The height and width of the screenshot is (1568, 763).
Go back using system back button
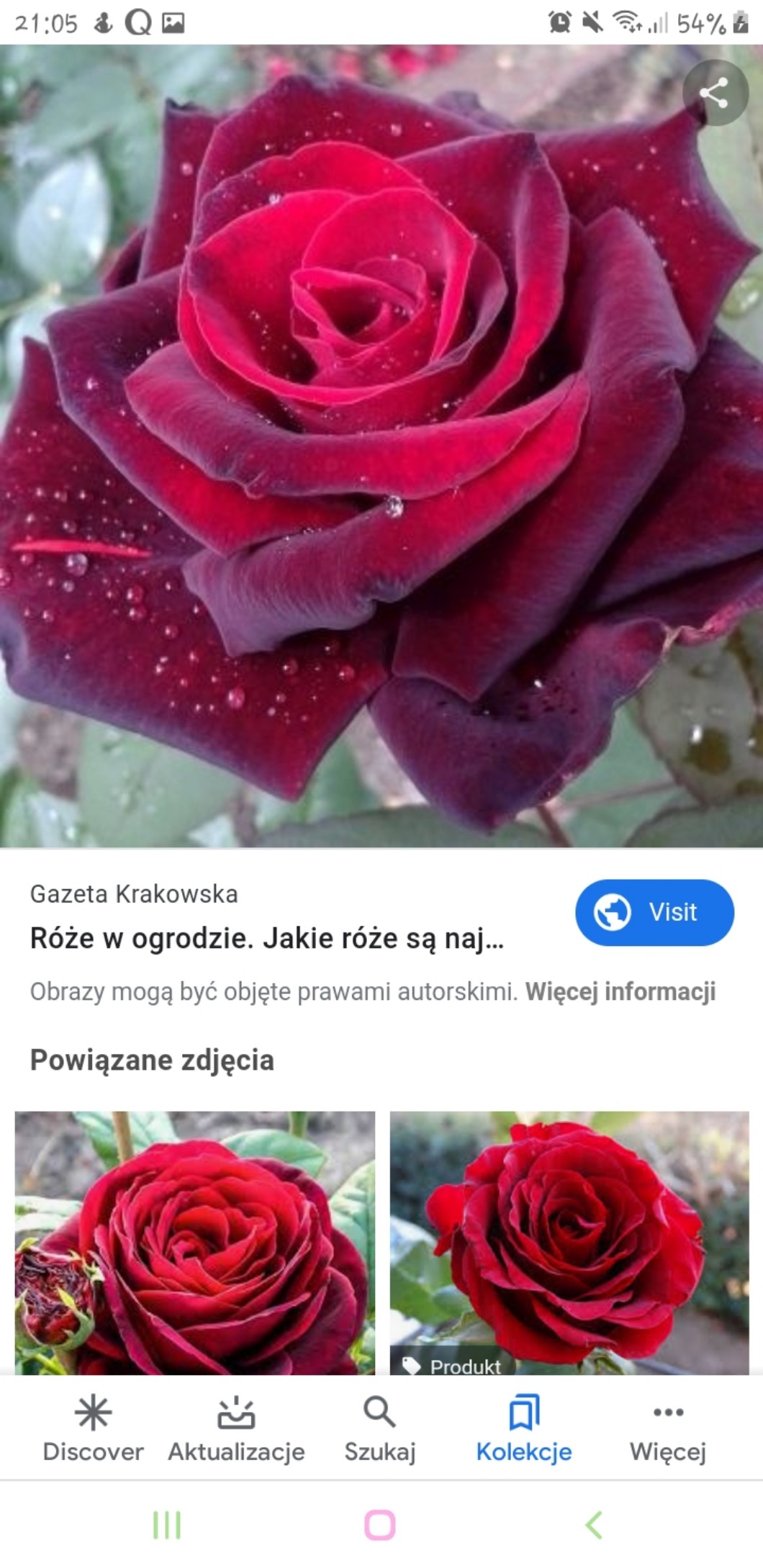coord(595,1525)
